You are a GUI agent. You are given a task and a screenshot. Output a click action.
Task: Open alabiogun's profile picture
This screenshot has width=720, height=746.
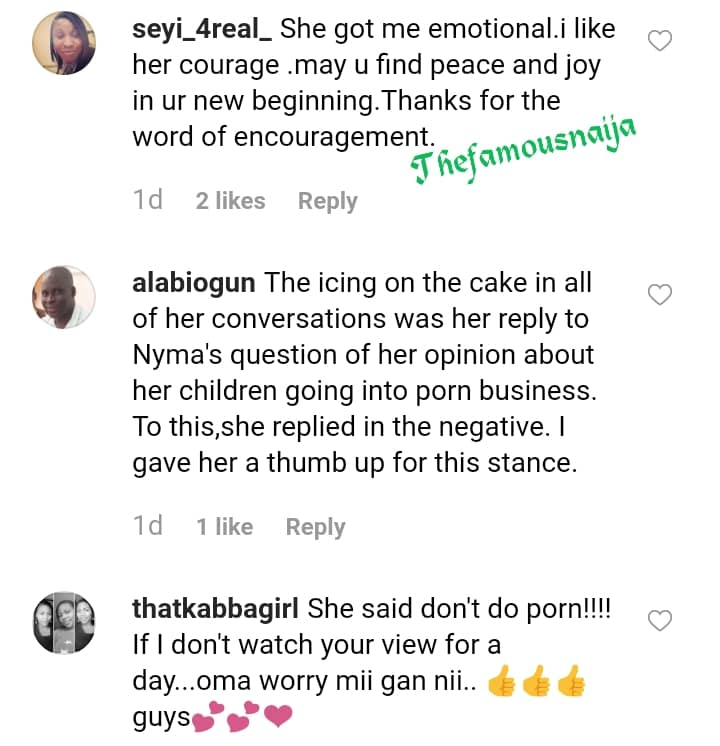click(65, 297)
